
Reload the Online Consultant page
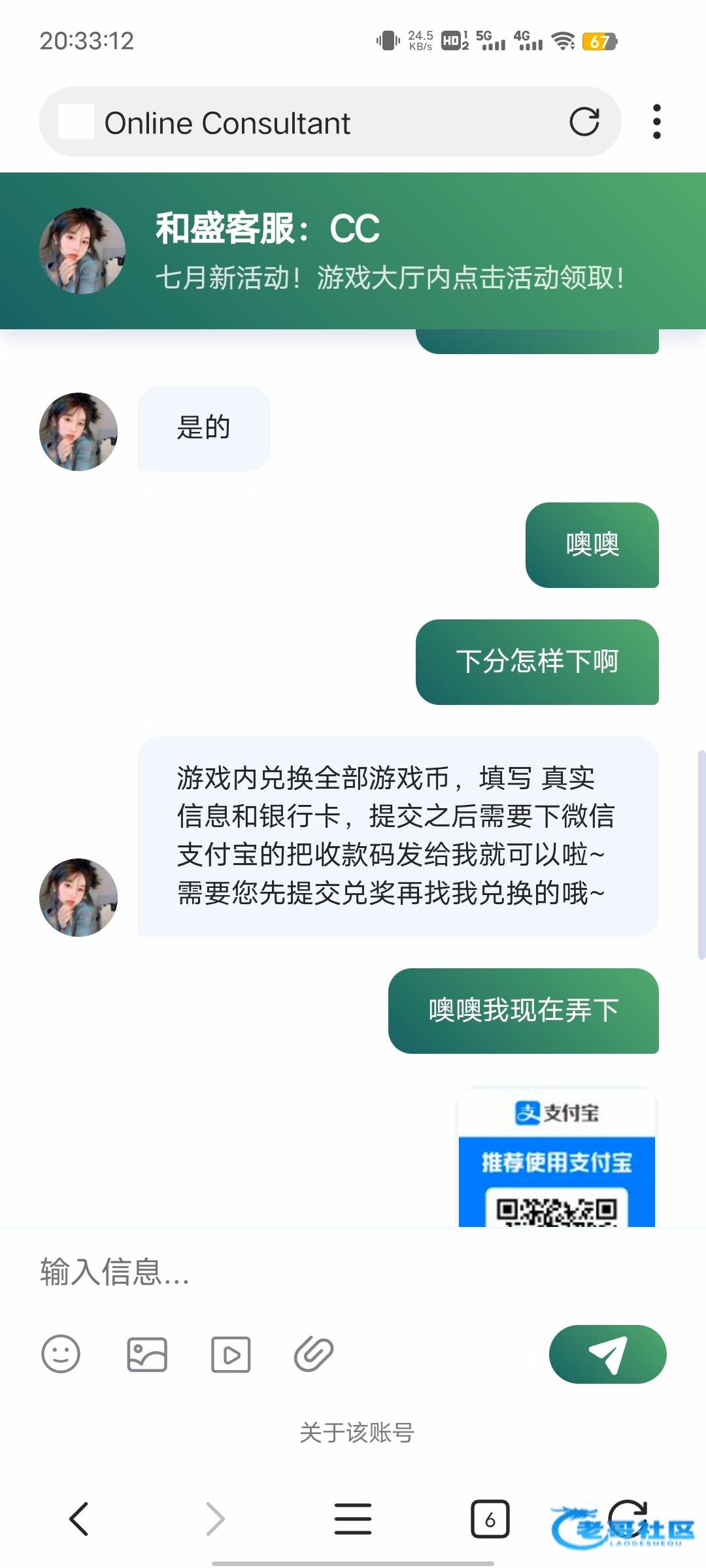click(584, 122)
